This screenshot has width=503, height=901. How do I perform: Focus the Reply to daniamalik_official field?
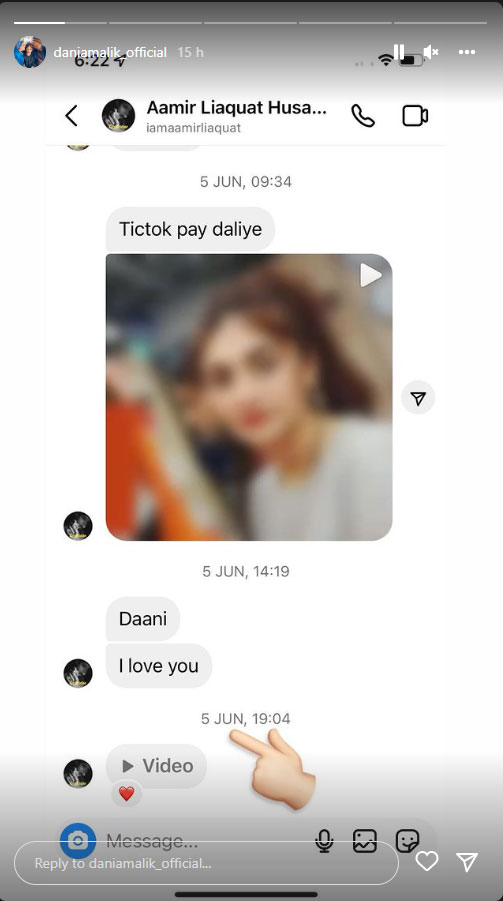click(206, 863)
